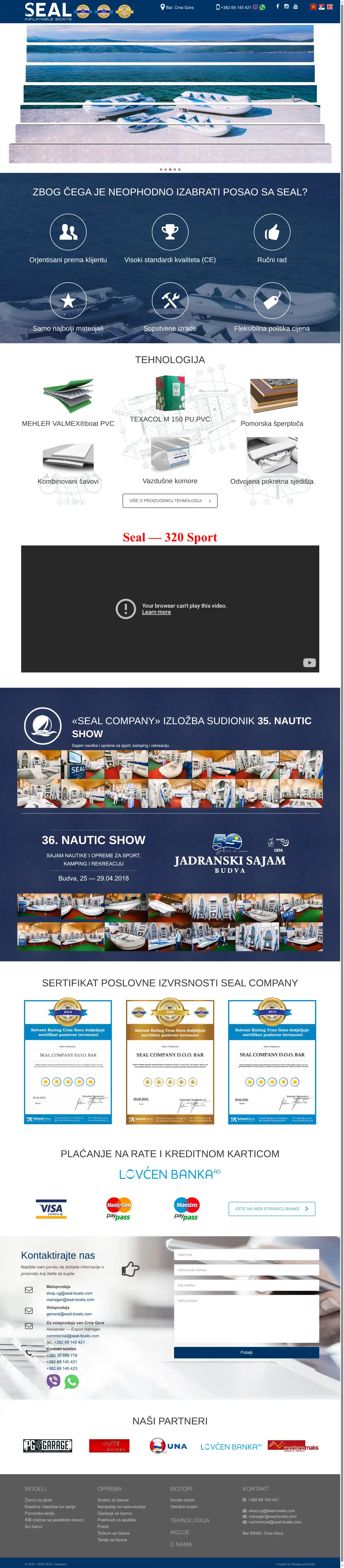The height and width of the screenshot is (1568, 344).
Task: Email shop.cg@seal-boats.com under Maloprodaja
Action: (69, 1293)
